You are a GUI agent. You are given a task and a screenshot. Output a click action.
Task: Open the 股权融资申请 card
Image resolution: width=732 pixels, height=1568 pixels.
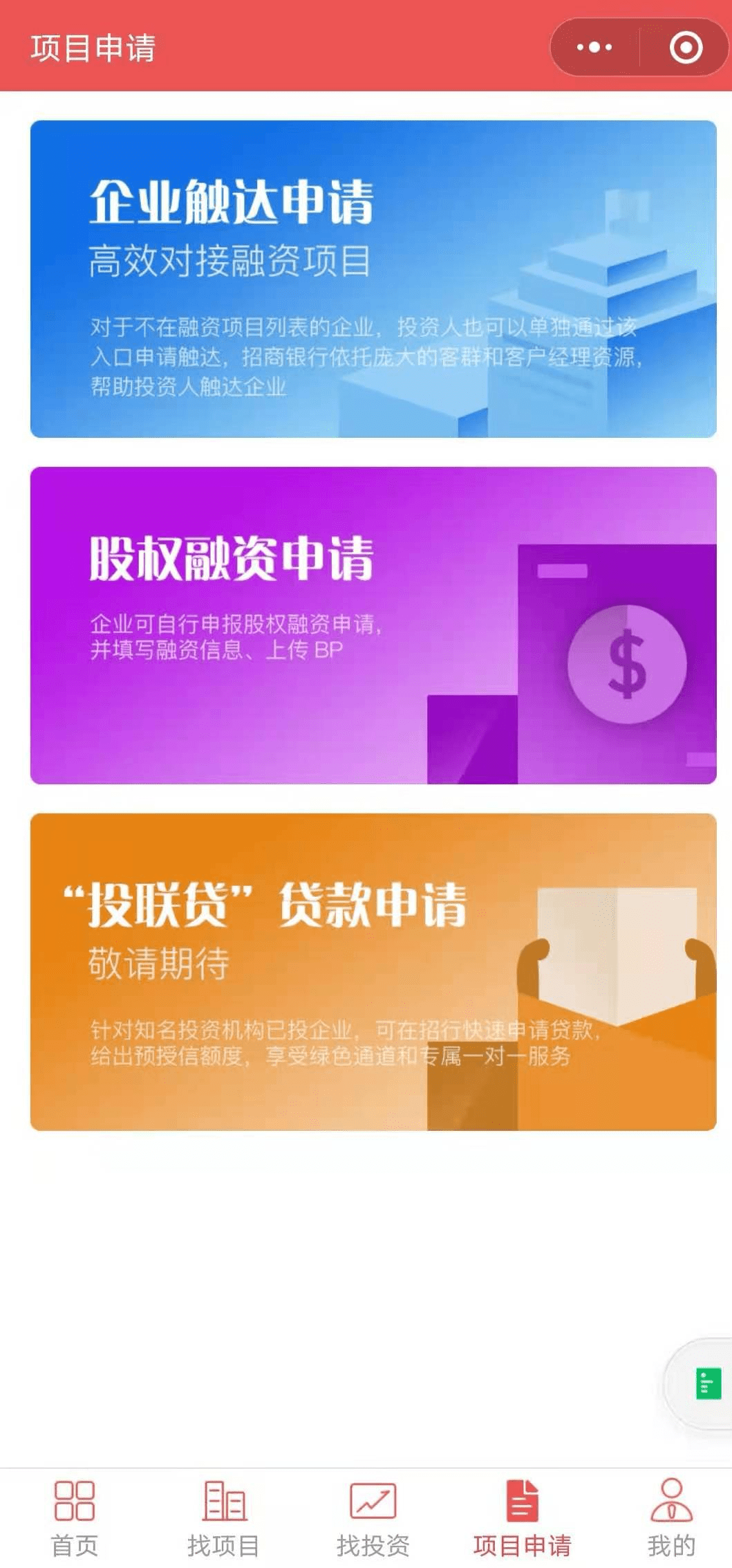[x=373, y=625]
